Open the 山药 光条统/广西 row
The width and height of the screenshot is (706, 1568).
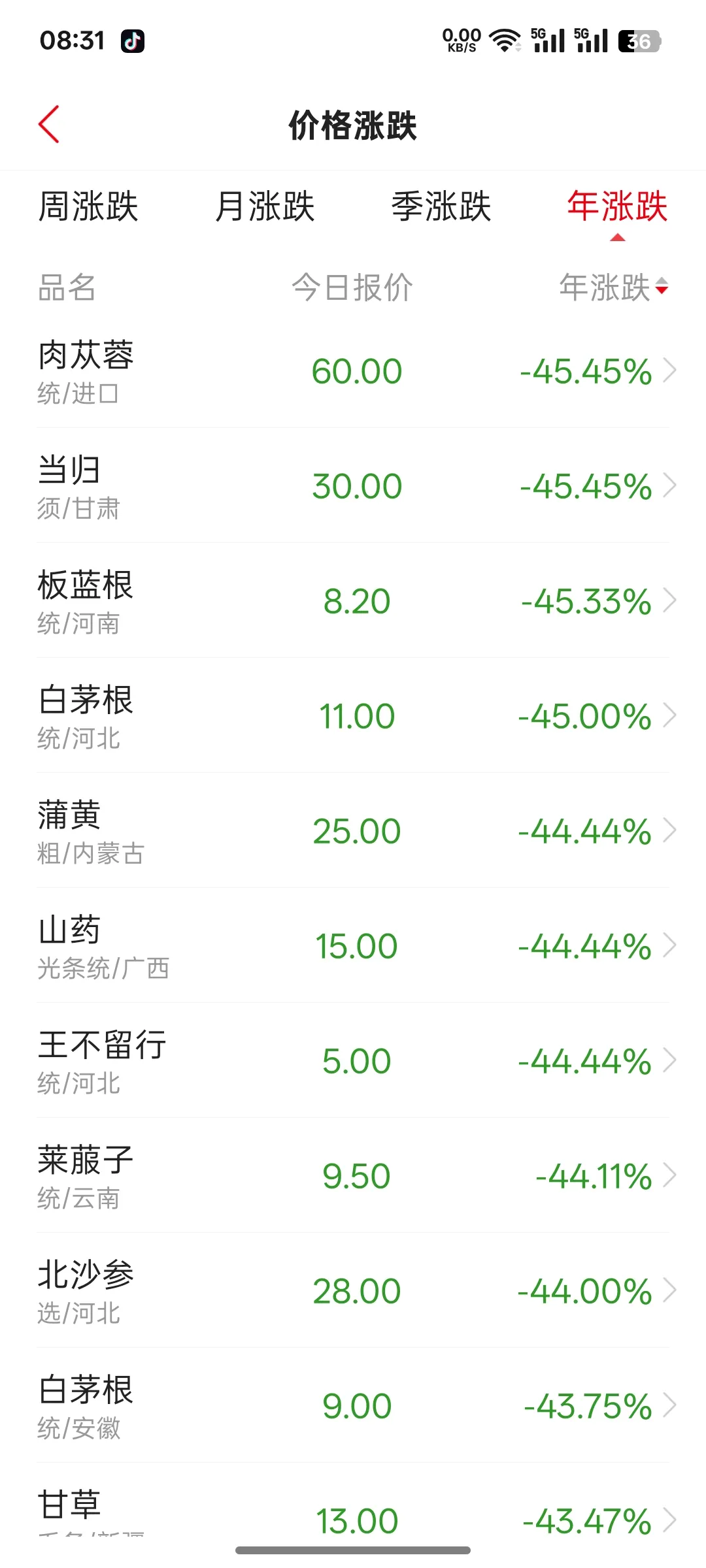pos(353,945)
